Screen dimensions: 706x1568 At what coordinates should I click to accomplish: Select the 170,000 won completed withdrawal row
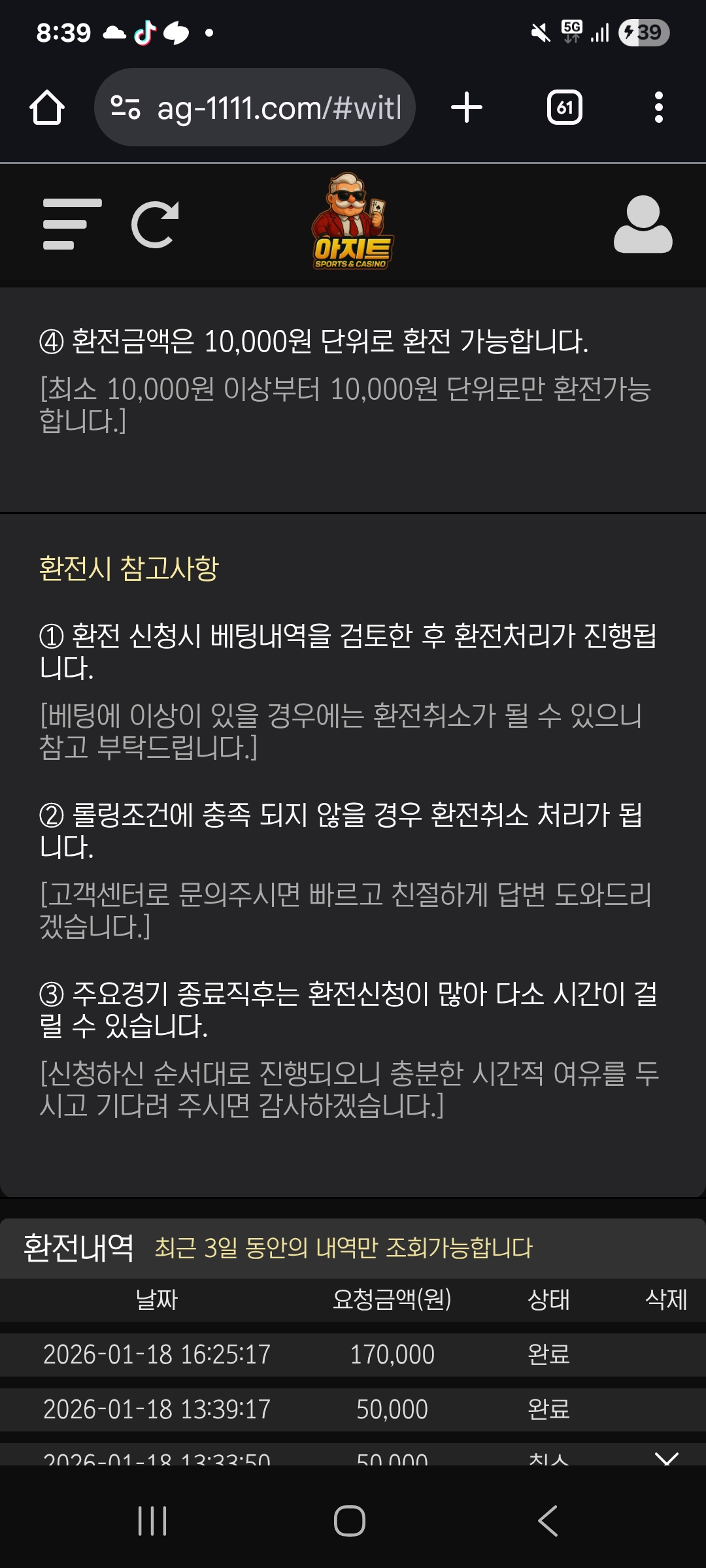[353, 1354]
